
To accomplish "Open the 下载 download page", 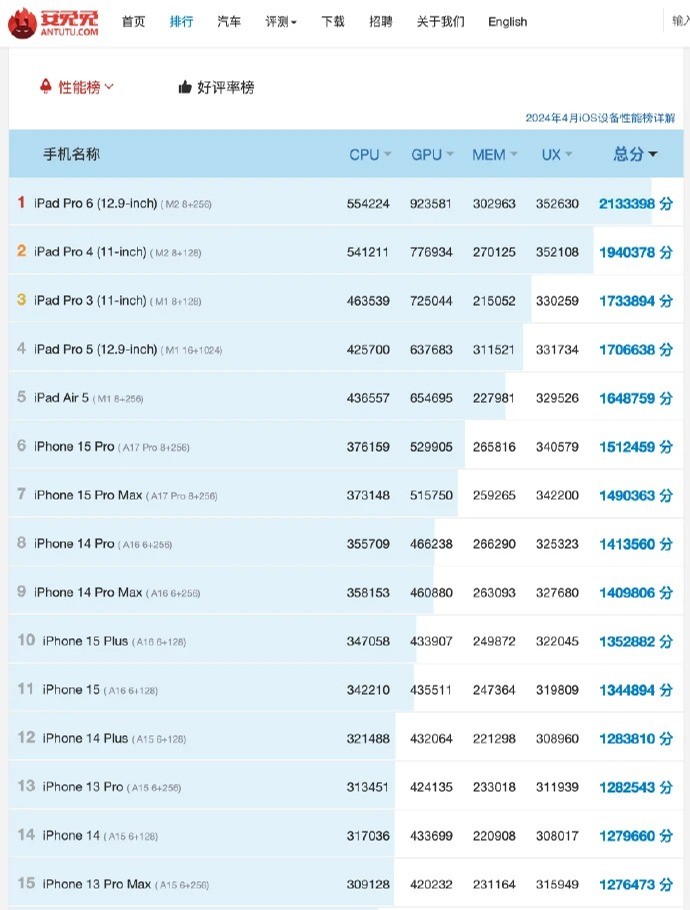I will 333,21.
